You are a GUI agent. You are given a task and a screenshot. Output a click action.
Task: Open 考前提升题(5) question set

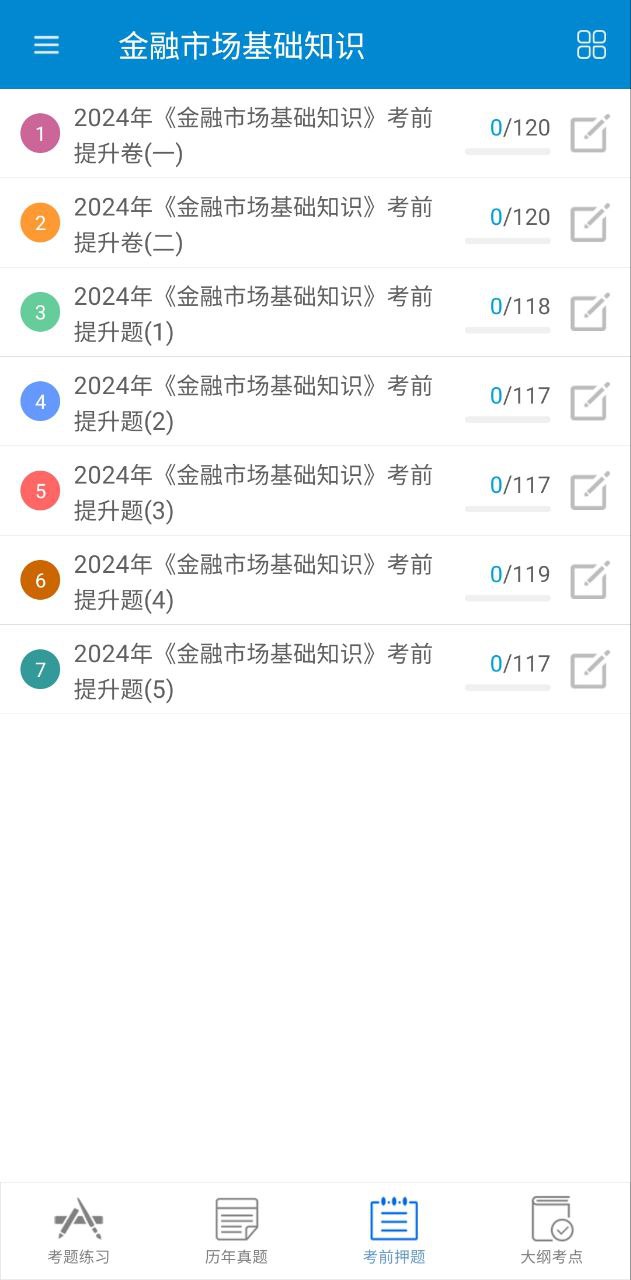coord(315,670)
